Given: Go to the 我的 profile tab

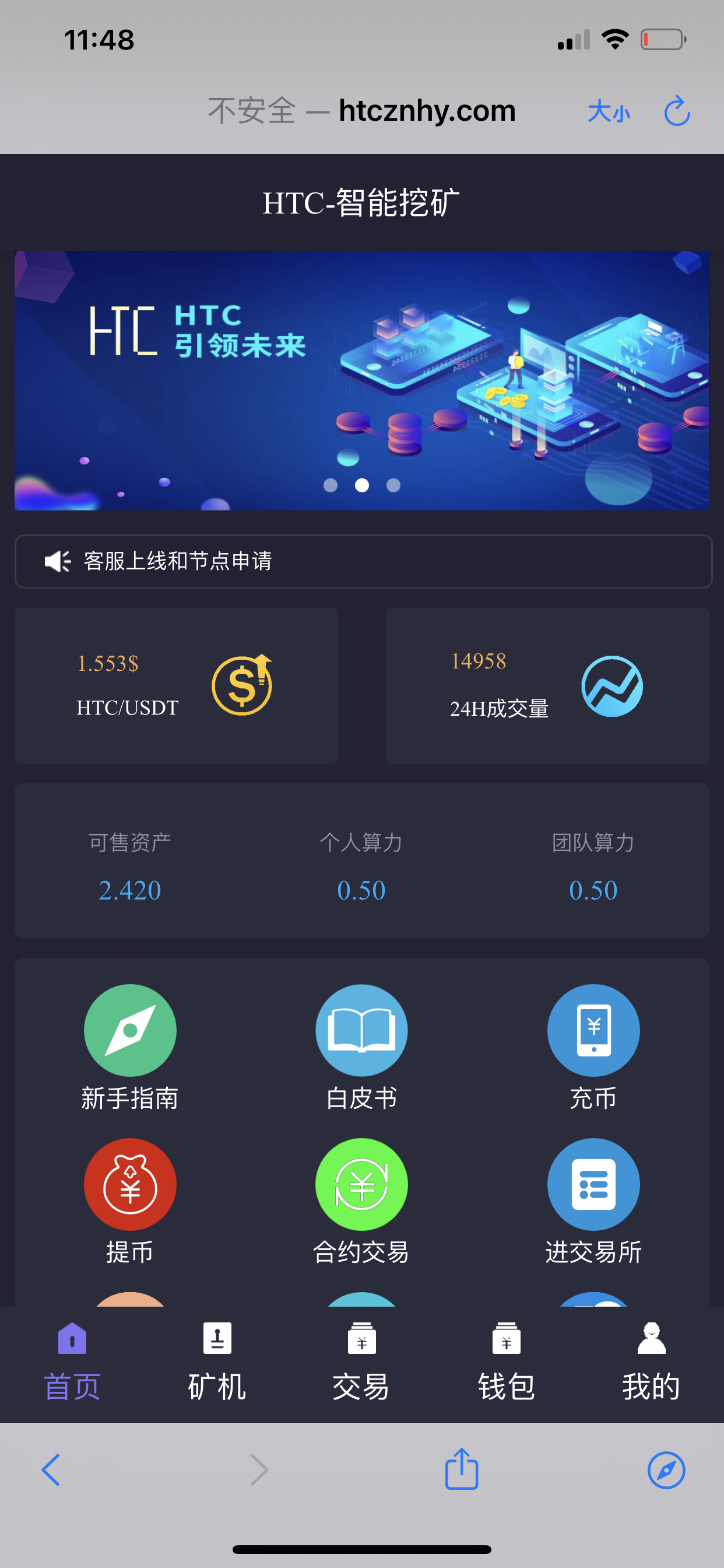Looking at the screenshot, I should (x=651, y=1361).
